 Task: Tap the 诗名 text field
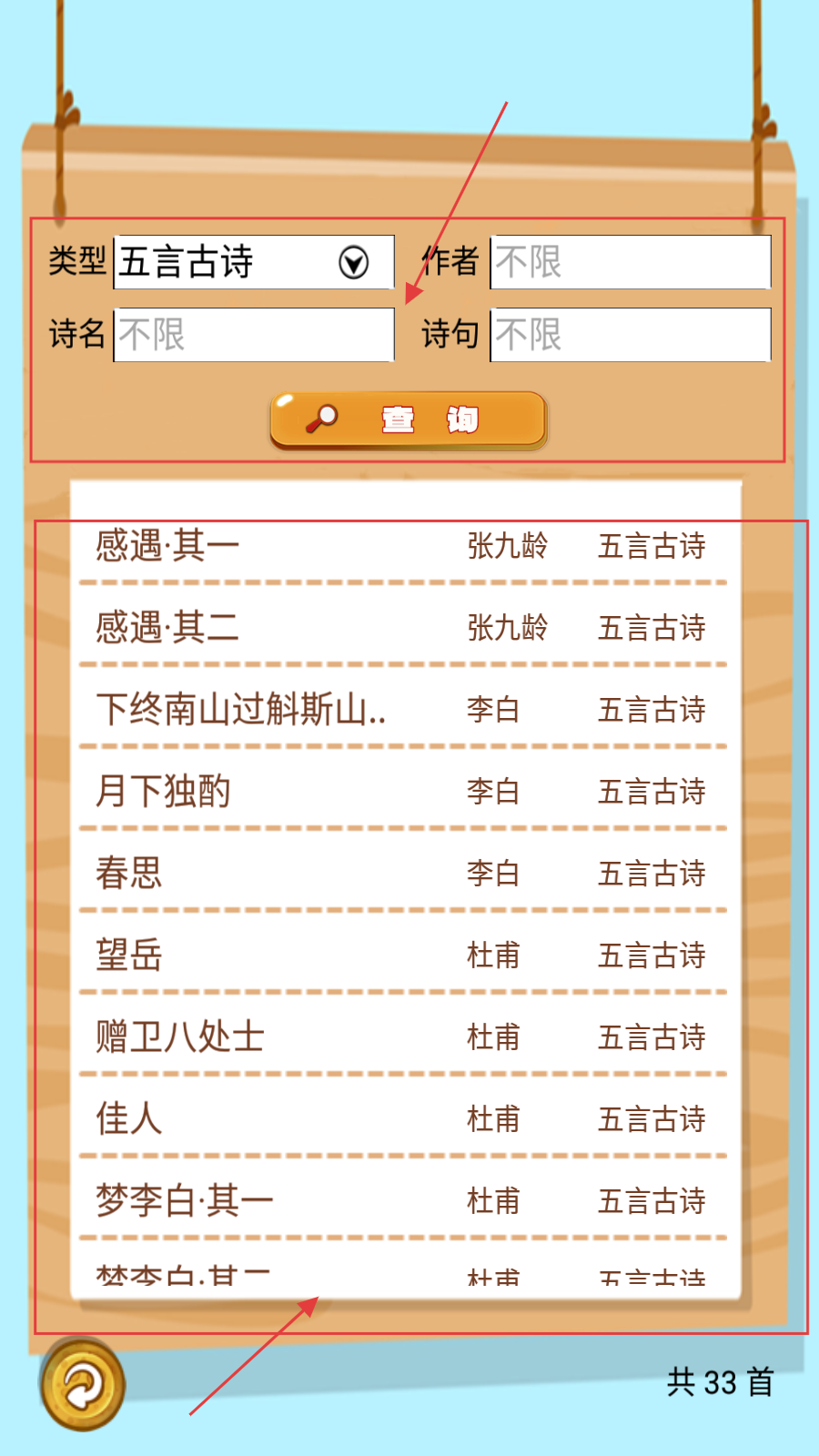(x=253, y=335)
